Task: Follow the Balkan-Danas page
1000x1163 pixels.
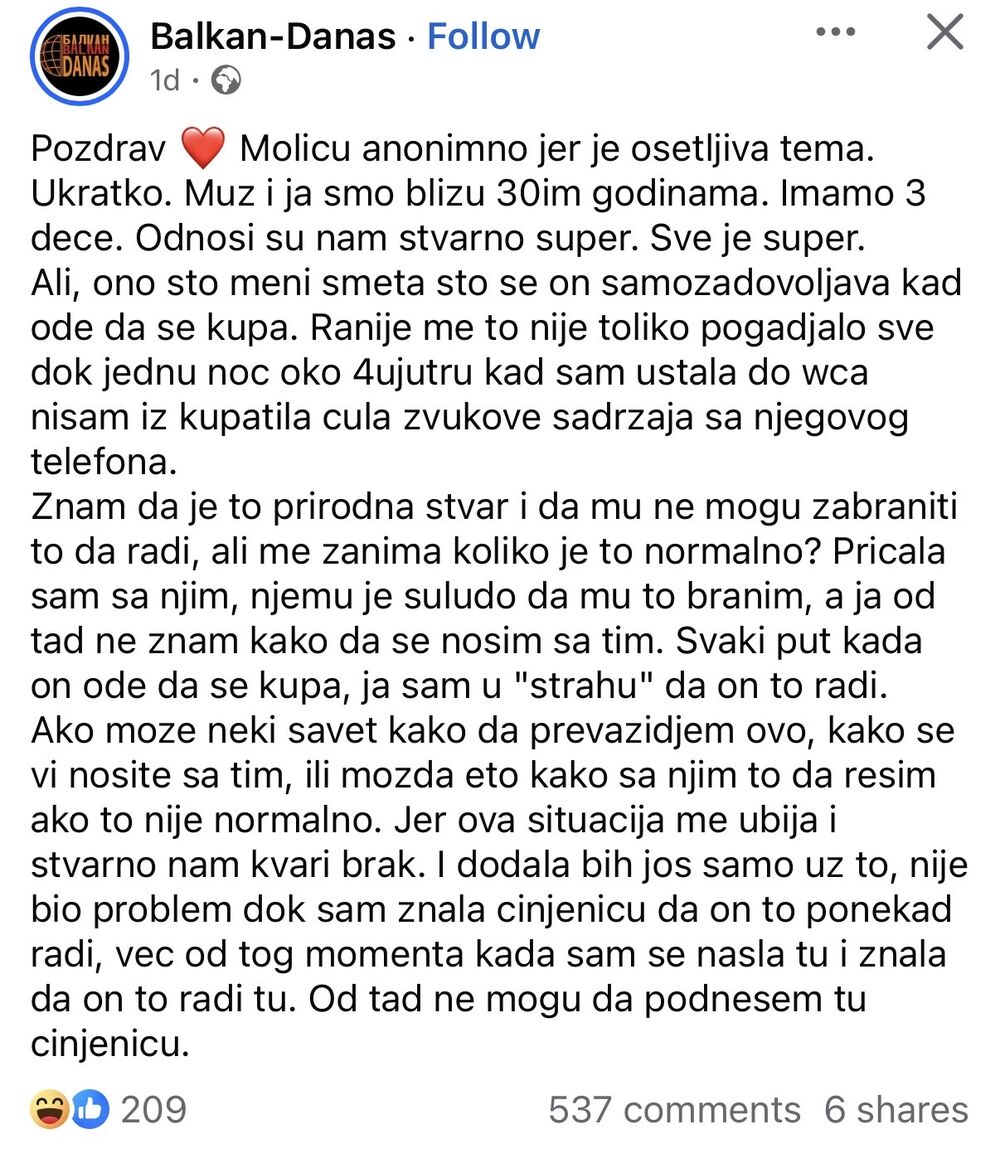Action: tap(483, 37)
